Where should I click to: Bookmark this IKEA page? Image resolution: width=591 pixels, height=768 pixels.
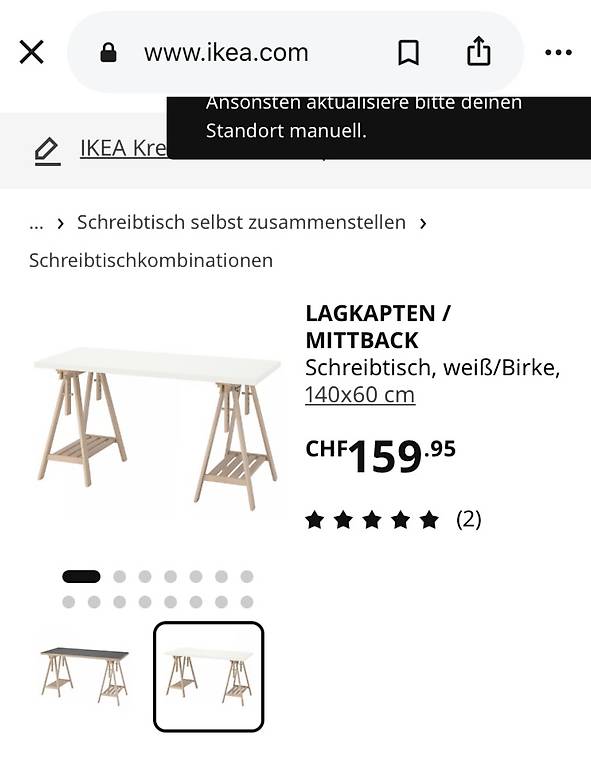tap(408, 52)
